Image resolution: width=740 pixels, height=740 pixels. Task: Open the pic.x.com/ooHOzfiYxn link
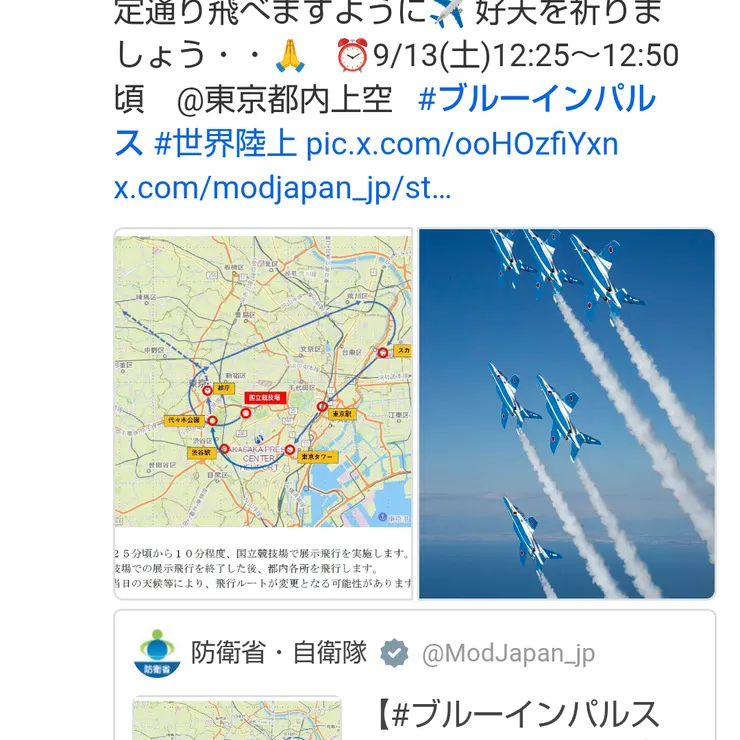(462, 144)
